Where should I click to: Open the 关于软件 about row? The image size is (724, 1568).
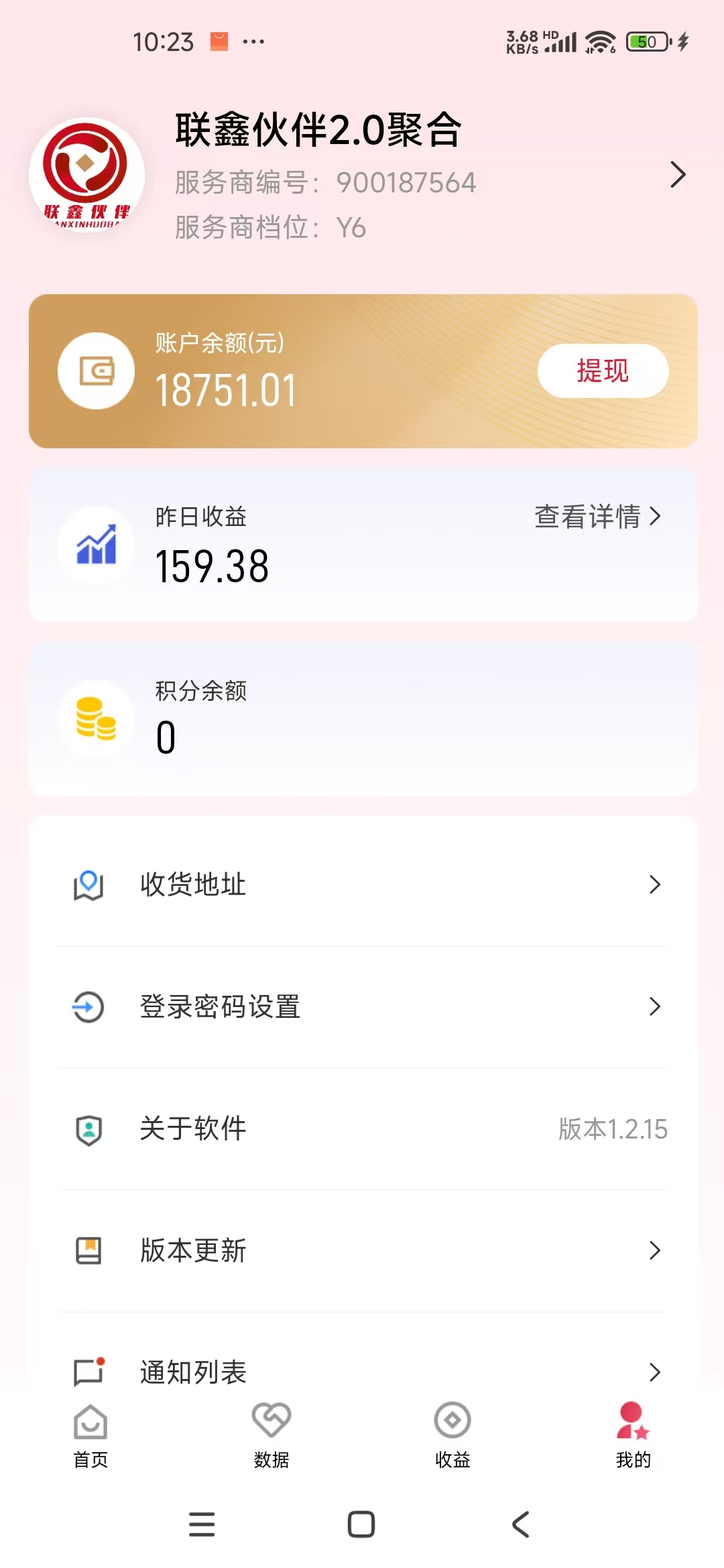(x=362, y=1129)
